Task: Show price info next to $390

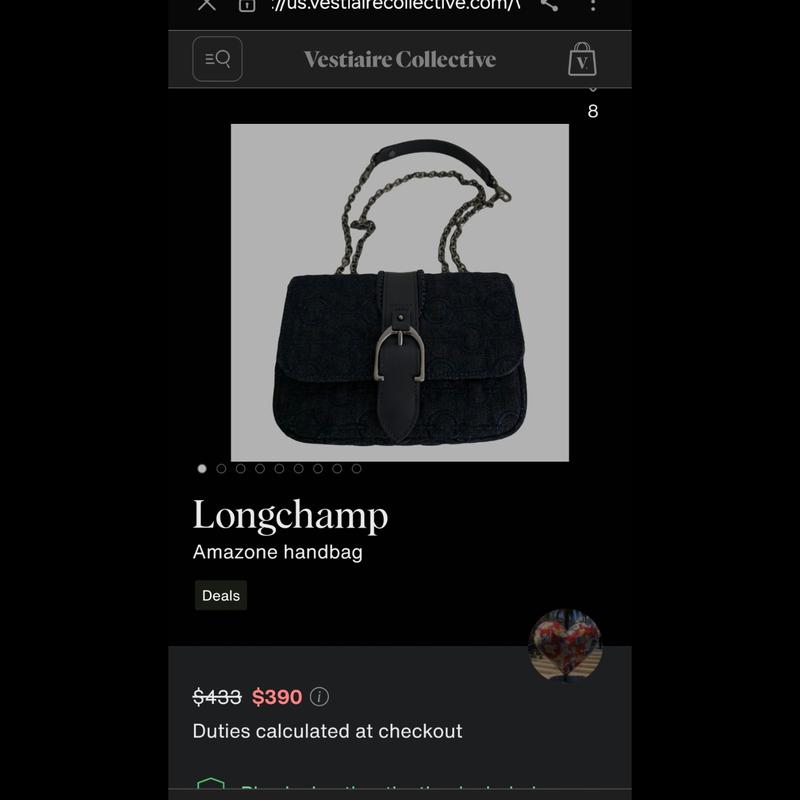Action: (x=319, y=697)
